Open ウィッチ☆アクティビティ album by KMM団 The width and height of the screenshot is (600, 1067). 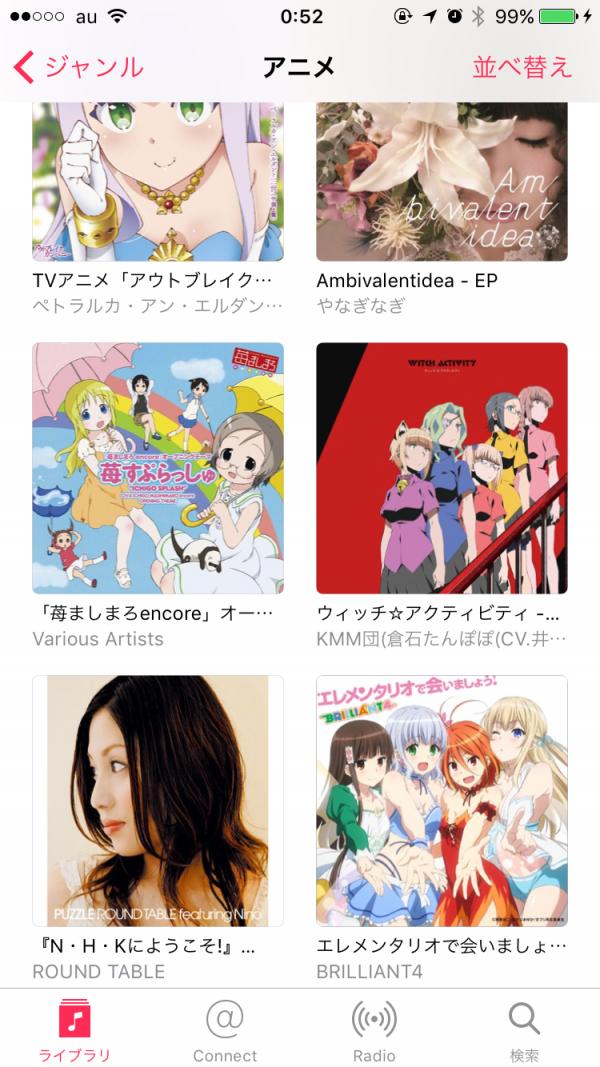pos(441,468)
